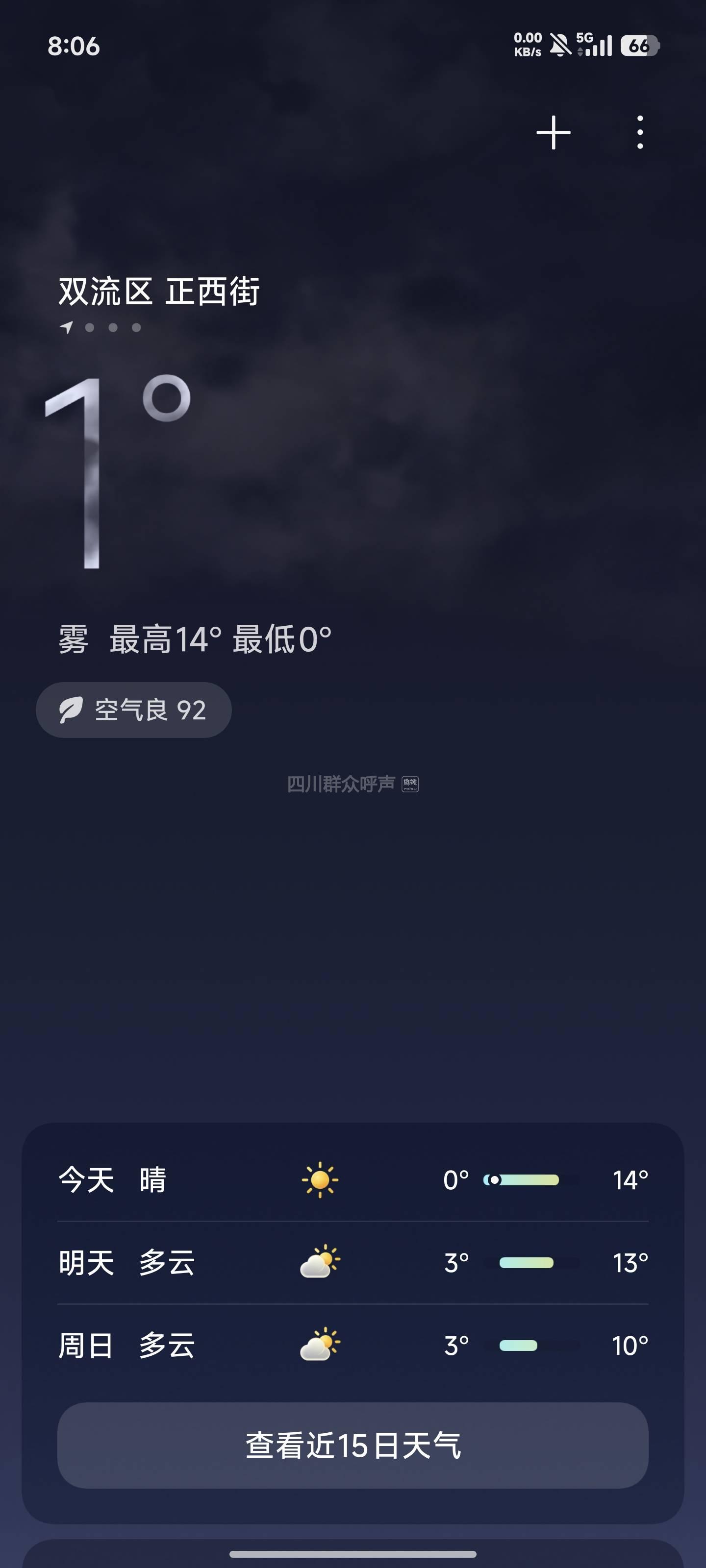Open air quality details chip 空气良 92

pyautogui.click(x=133, y=710)
